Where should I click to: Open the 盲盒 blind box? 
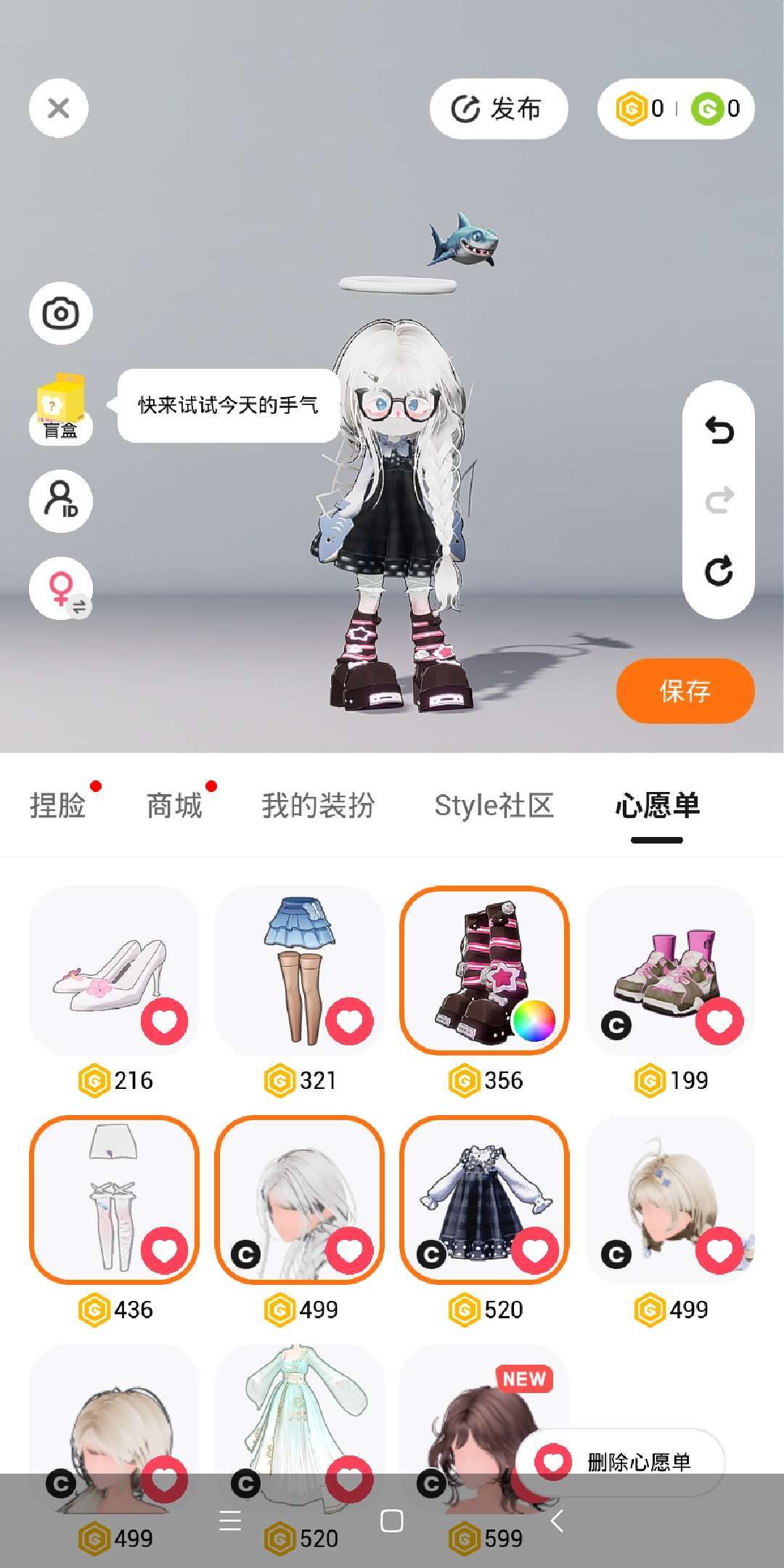61,408
